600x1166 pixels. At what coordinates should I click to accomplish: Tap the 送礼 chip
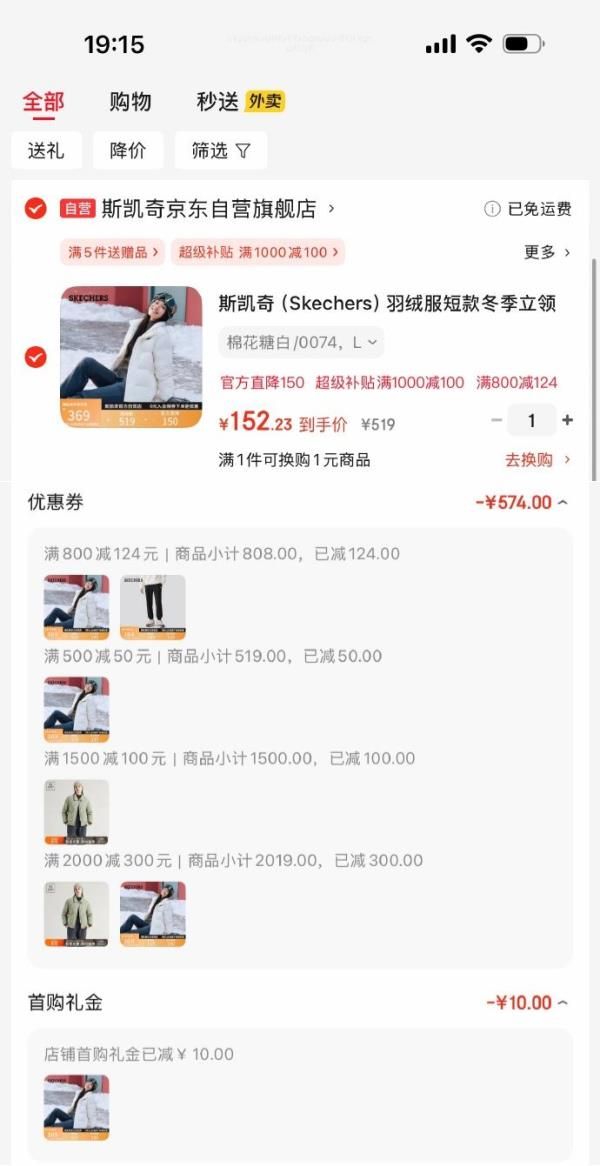(46, 151)
